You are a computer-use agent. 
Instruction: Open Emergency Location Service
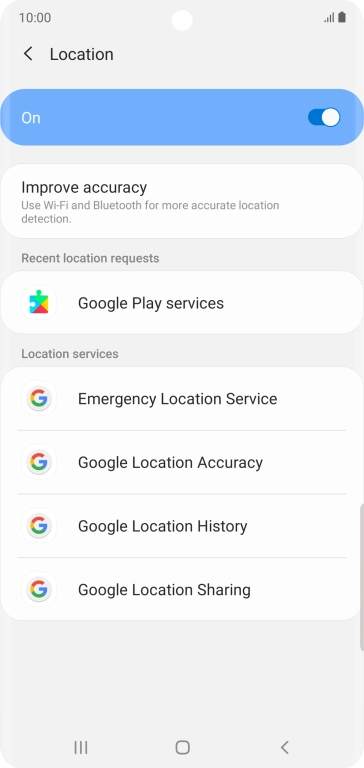[x=182, y=399]
